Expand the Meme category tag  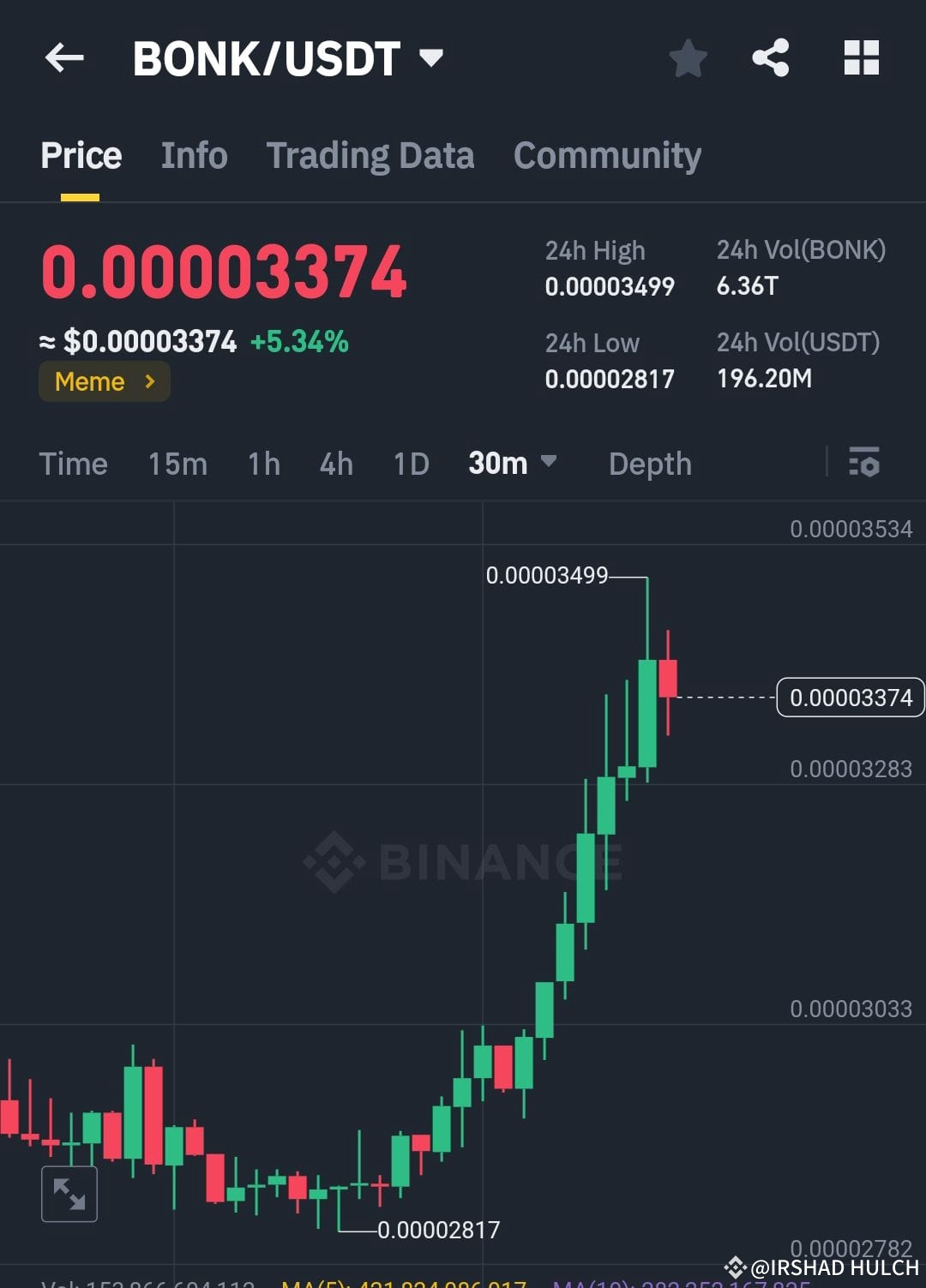104,381
